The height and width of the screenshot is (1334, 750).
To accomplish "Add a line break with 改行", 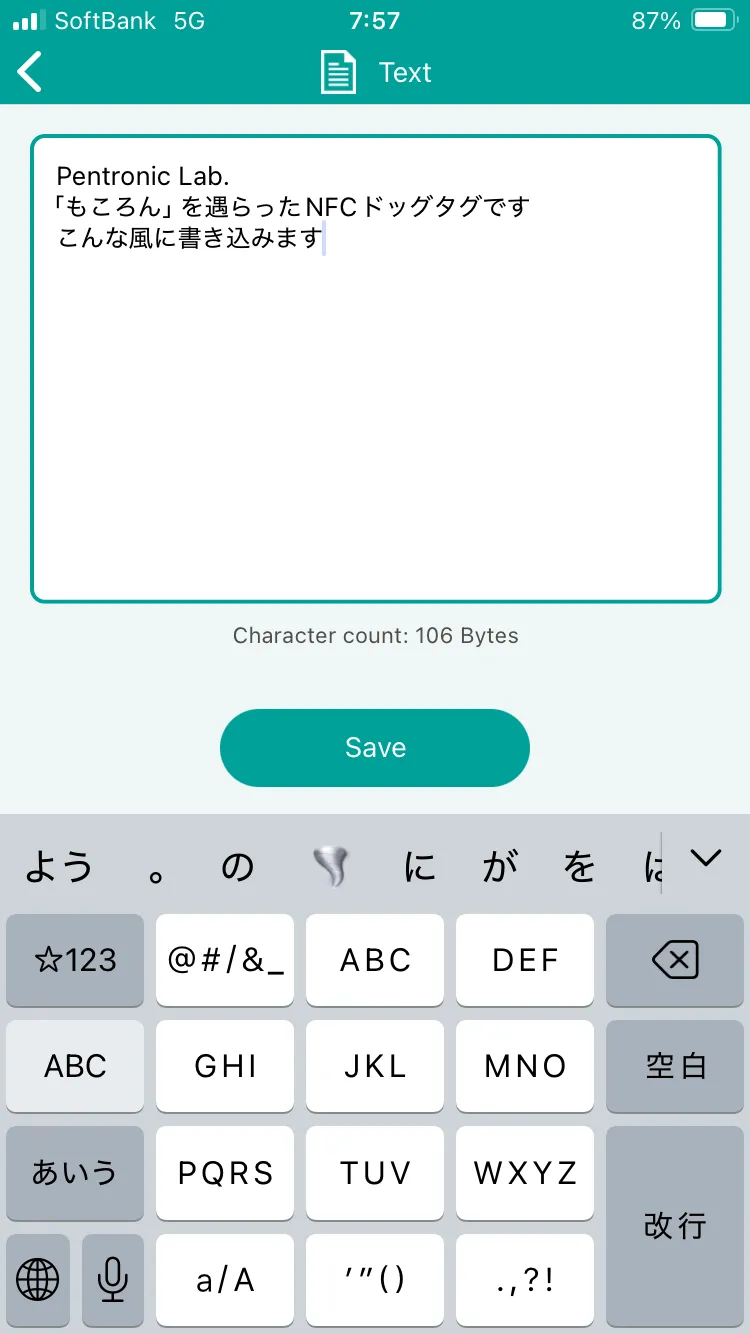I will [675, 1225].
